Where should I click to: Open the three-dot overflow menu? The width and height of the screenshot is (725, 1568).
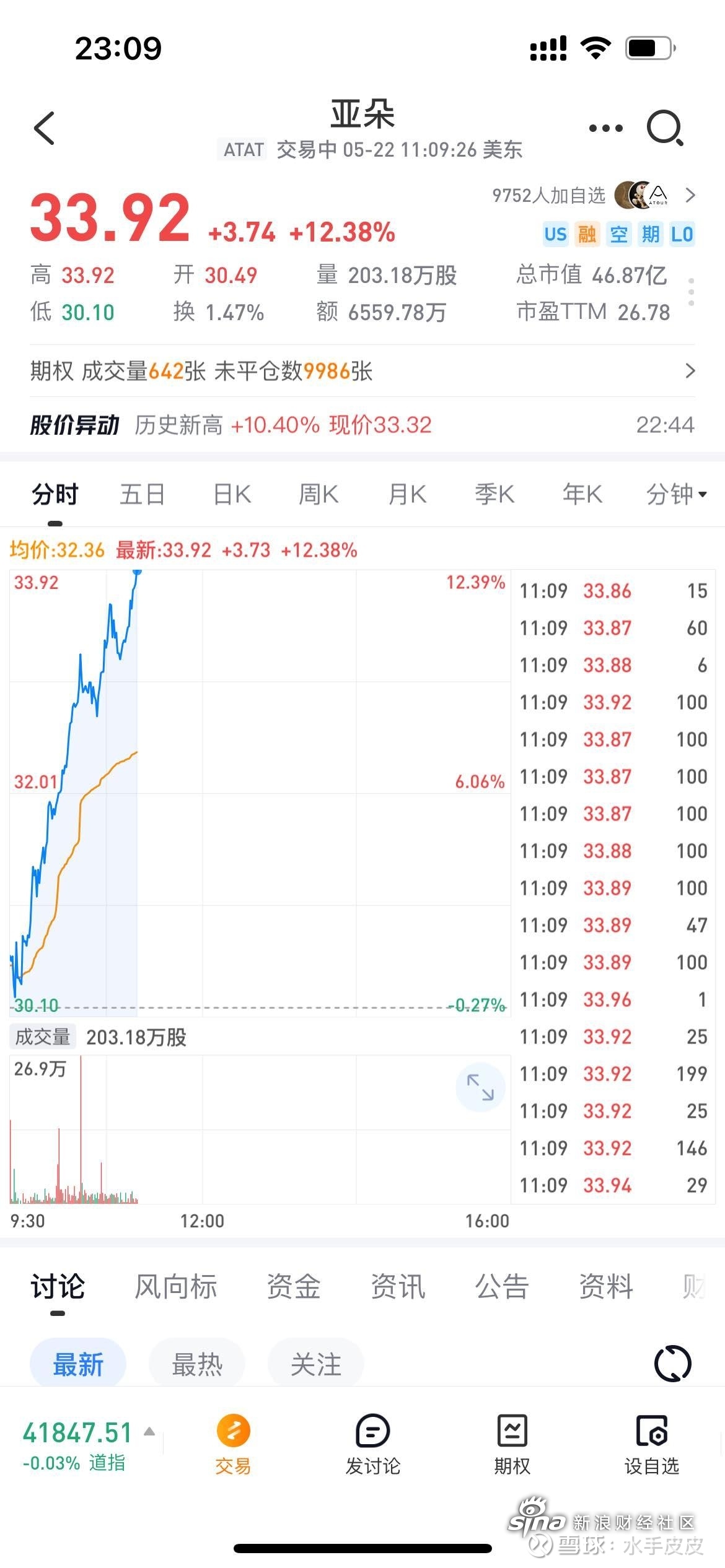(x=605, y=128)
